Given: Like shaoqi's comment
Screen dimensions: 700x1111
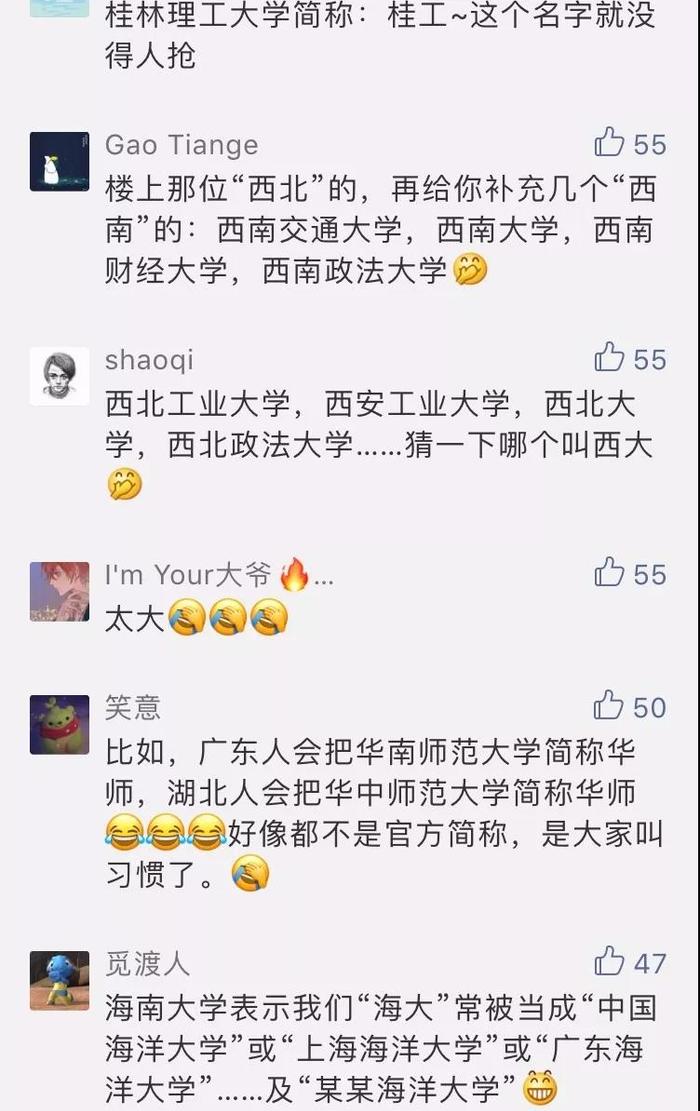Looking at the screenshot, I should point(610,358).
